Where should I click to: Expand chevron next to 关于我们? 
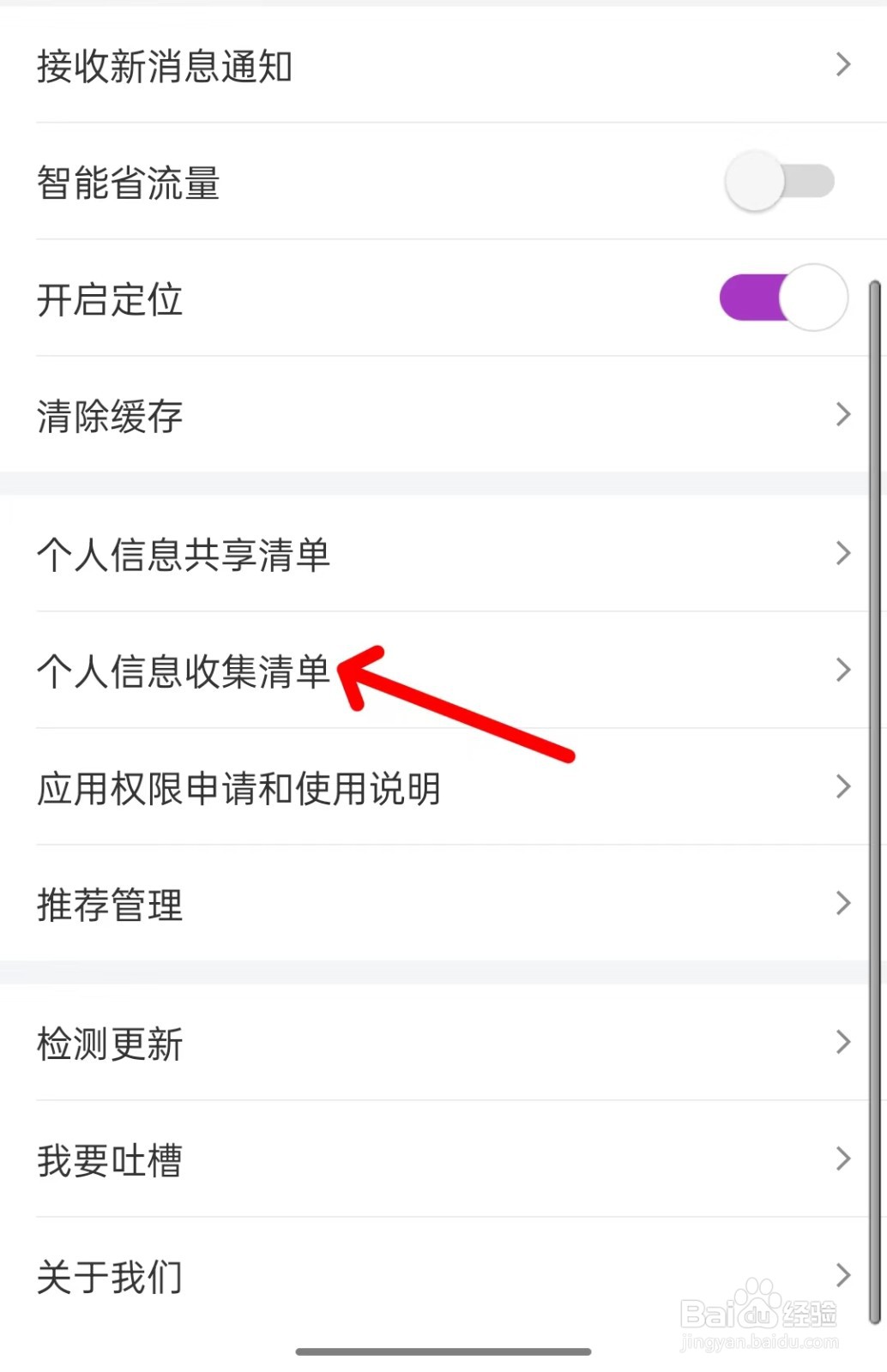coord(842,1274)
